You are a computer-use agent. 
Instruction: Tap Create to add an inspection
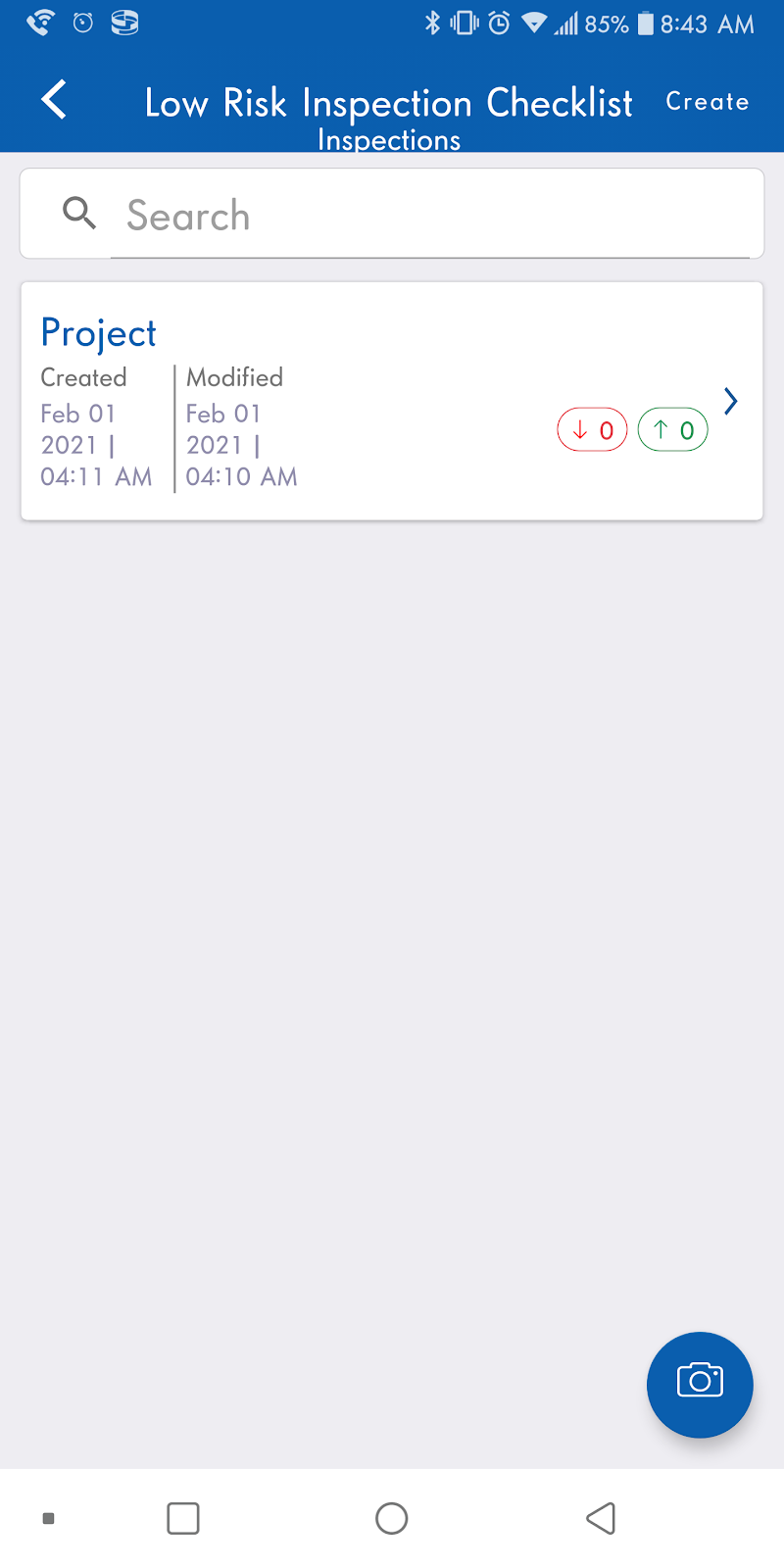coord(708,102)
